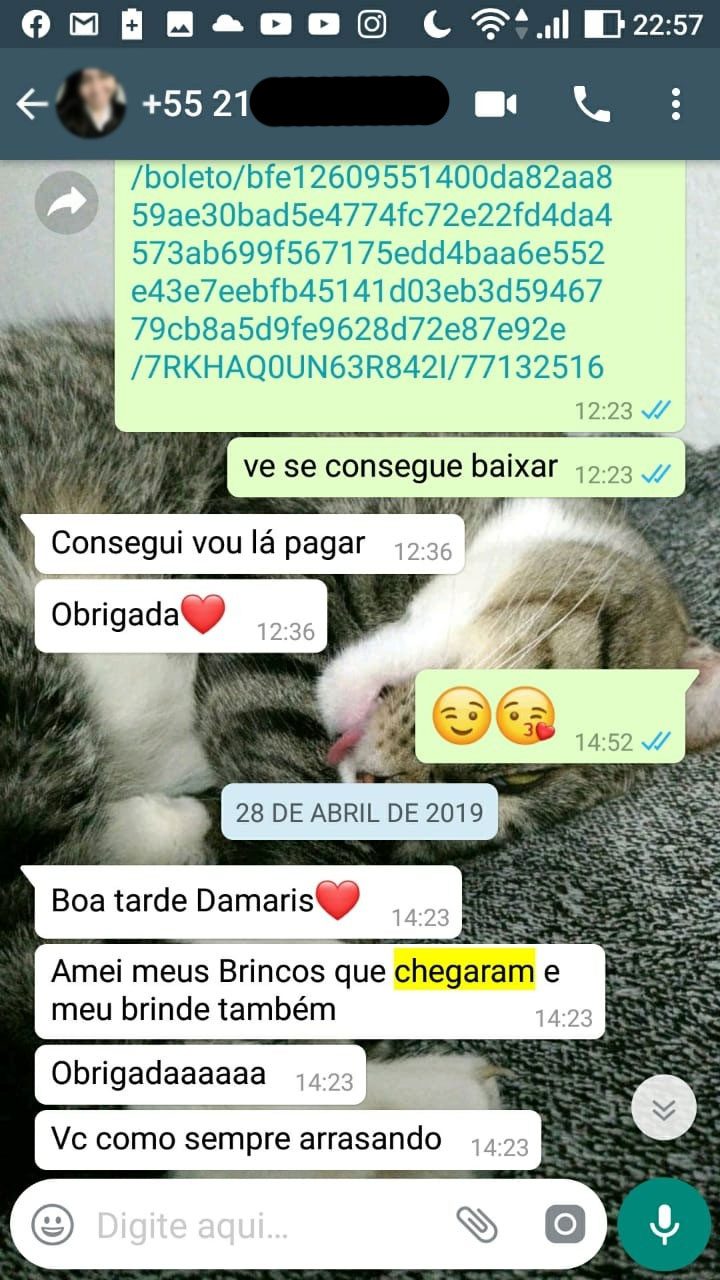Image resolution: width=720 pixels, height=1280 pixels.
Task: Attach a file with the paperclip
Action: 477,1224
